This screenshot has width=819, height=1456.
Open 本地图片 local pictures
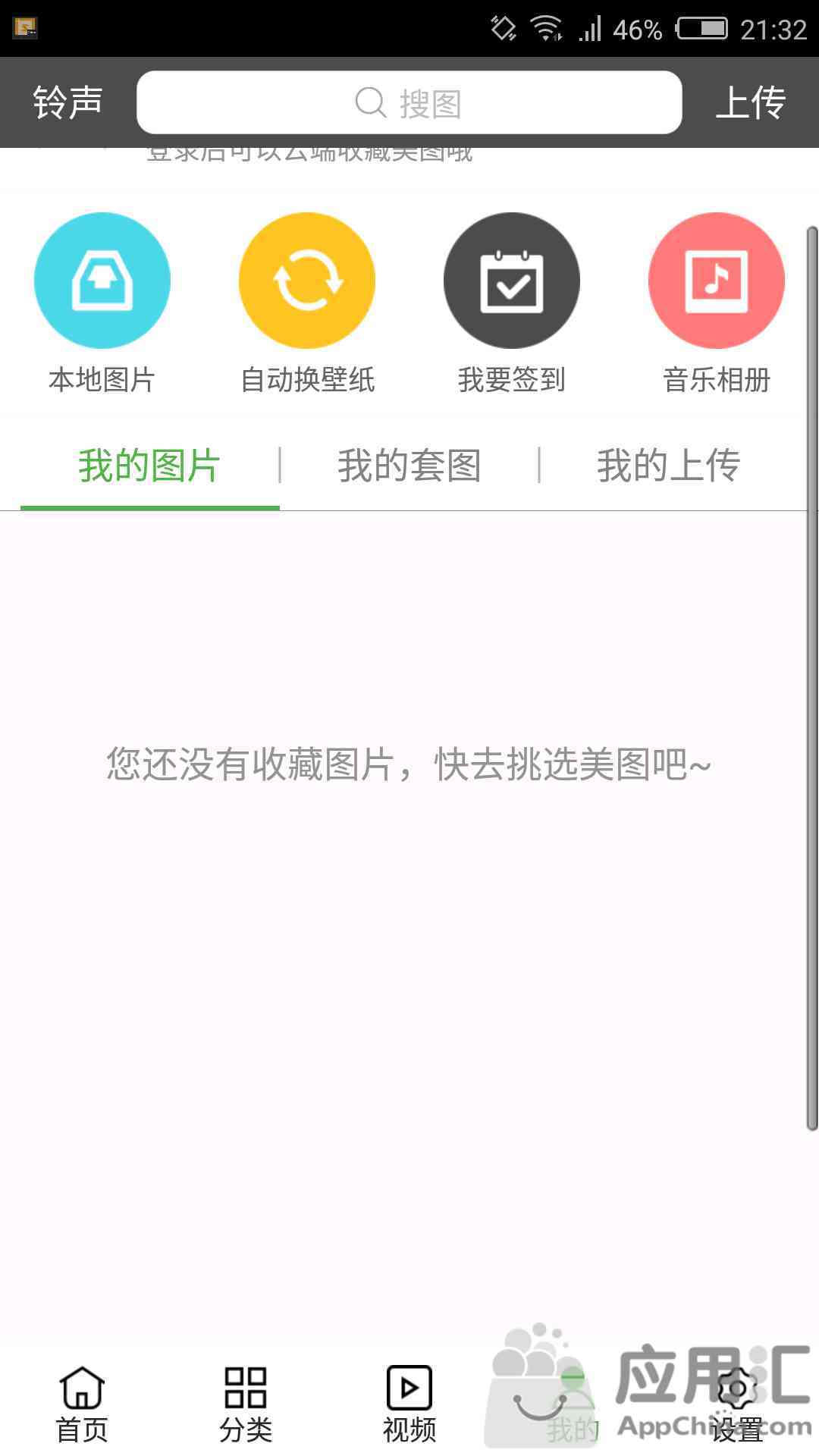coord(102,303)
